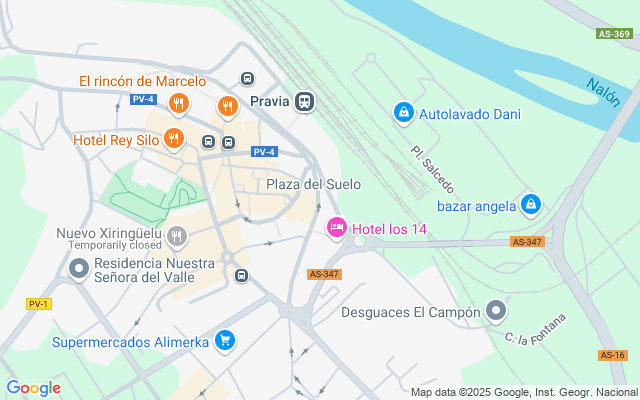The height and width of the screenshot is (400, 640).
Task: Open Residencia Nuestra Señora del Valle marker
Action: click(79, 269)
